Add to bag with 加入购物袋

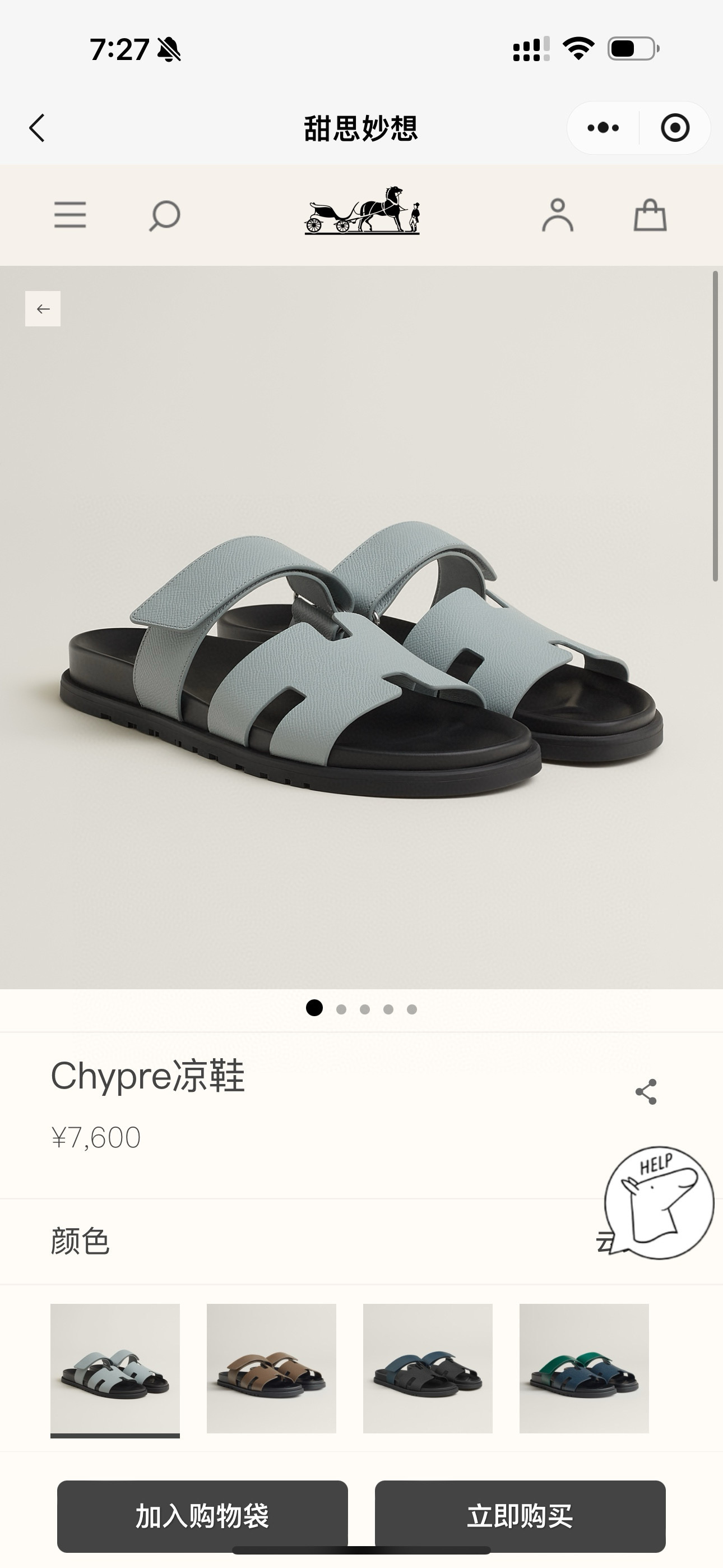coord(203,1516)
